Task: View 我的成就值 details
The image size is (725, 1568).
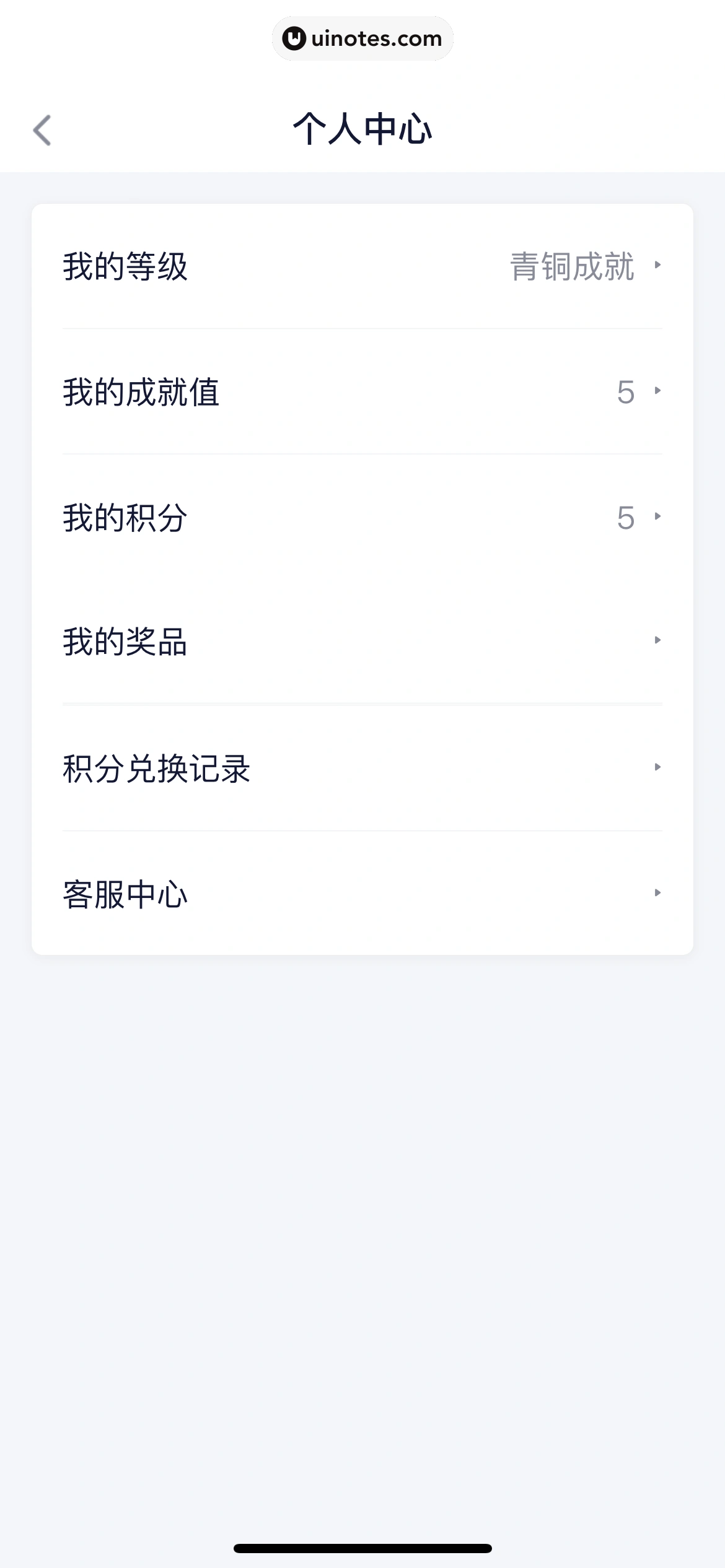Action: point(362,392)
